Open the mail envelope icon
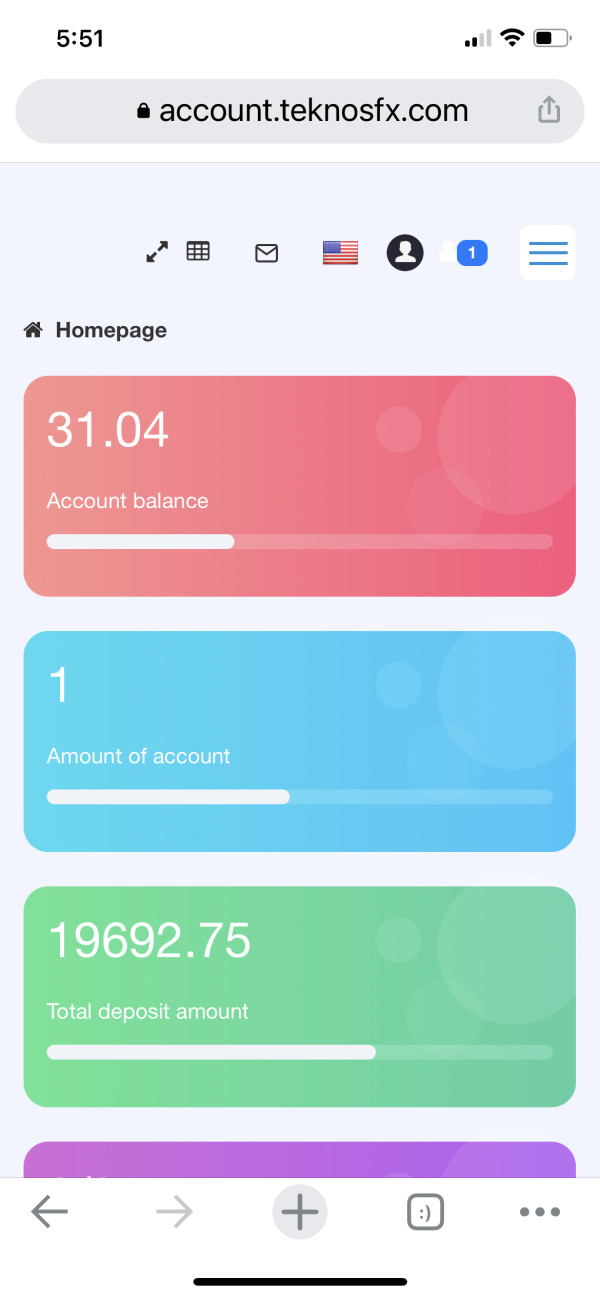The width and height of the screenshot is (600, 1298). (266, 253)
